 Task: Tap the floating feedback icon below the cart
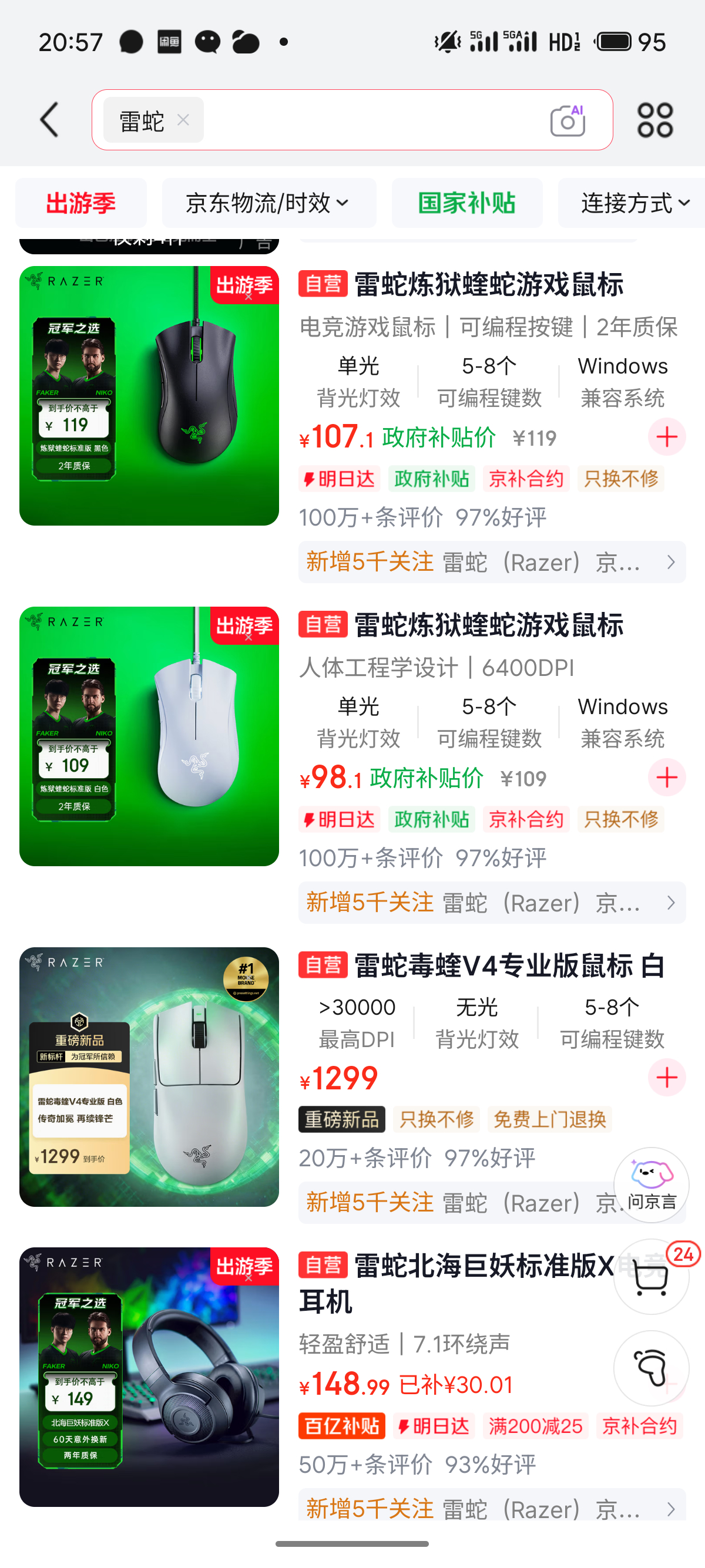[x=651, y=1368]
